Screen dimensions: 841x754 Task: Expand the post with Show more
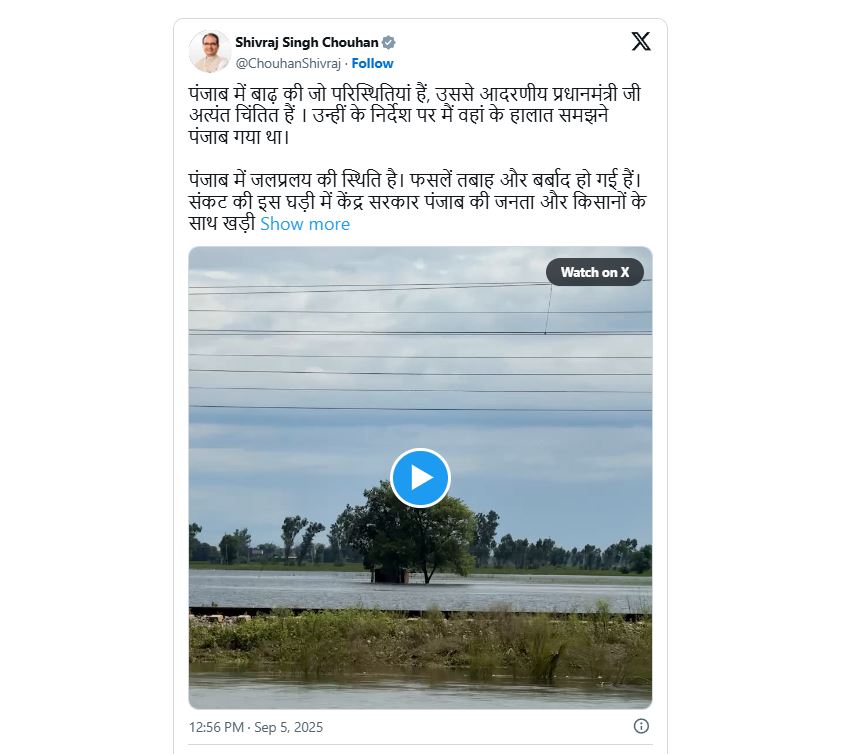point(305,224)
